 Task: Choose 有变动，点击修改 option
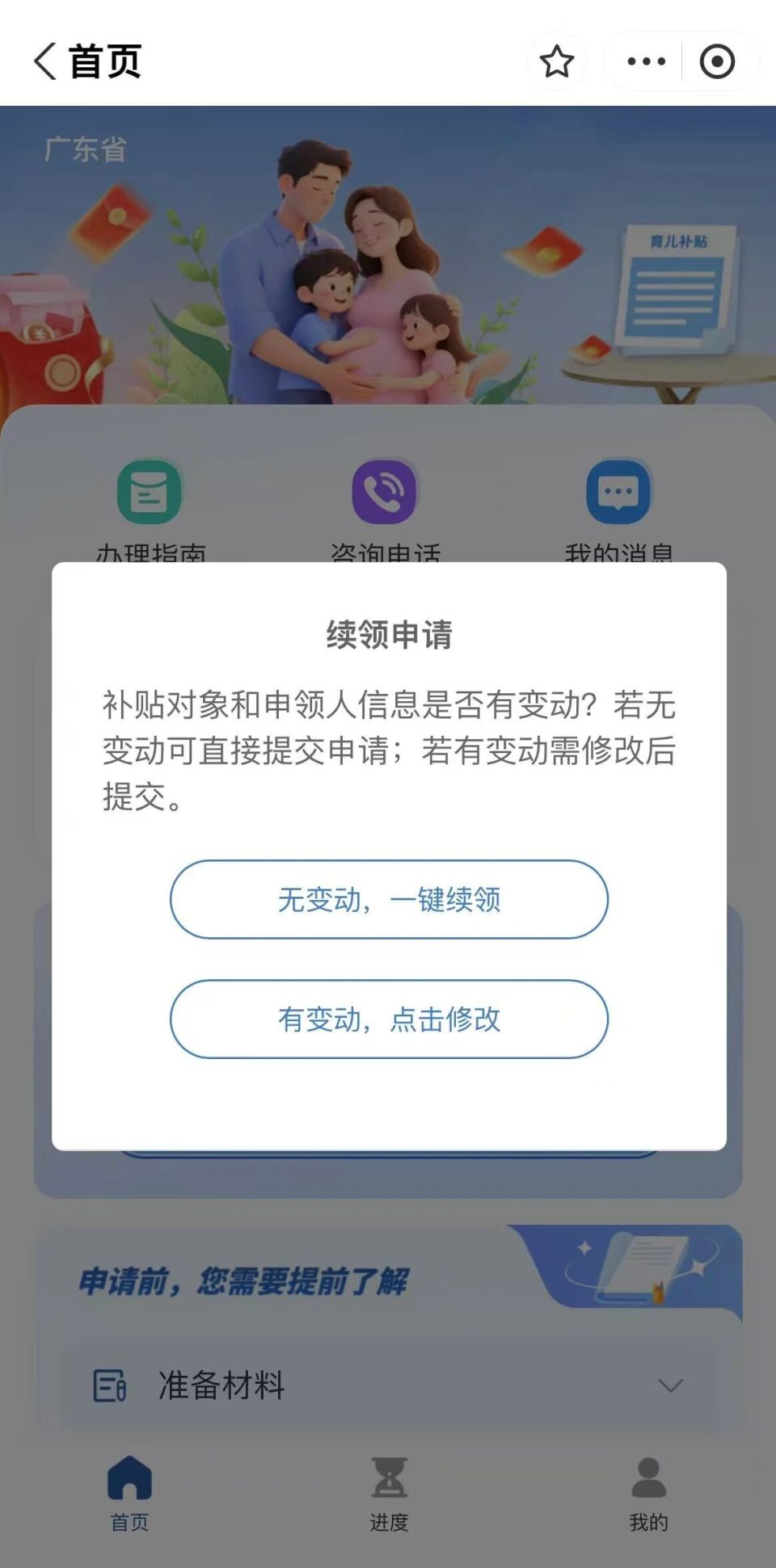coord(388,1019)
